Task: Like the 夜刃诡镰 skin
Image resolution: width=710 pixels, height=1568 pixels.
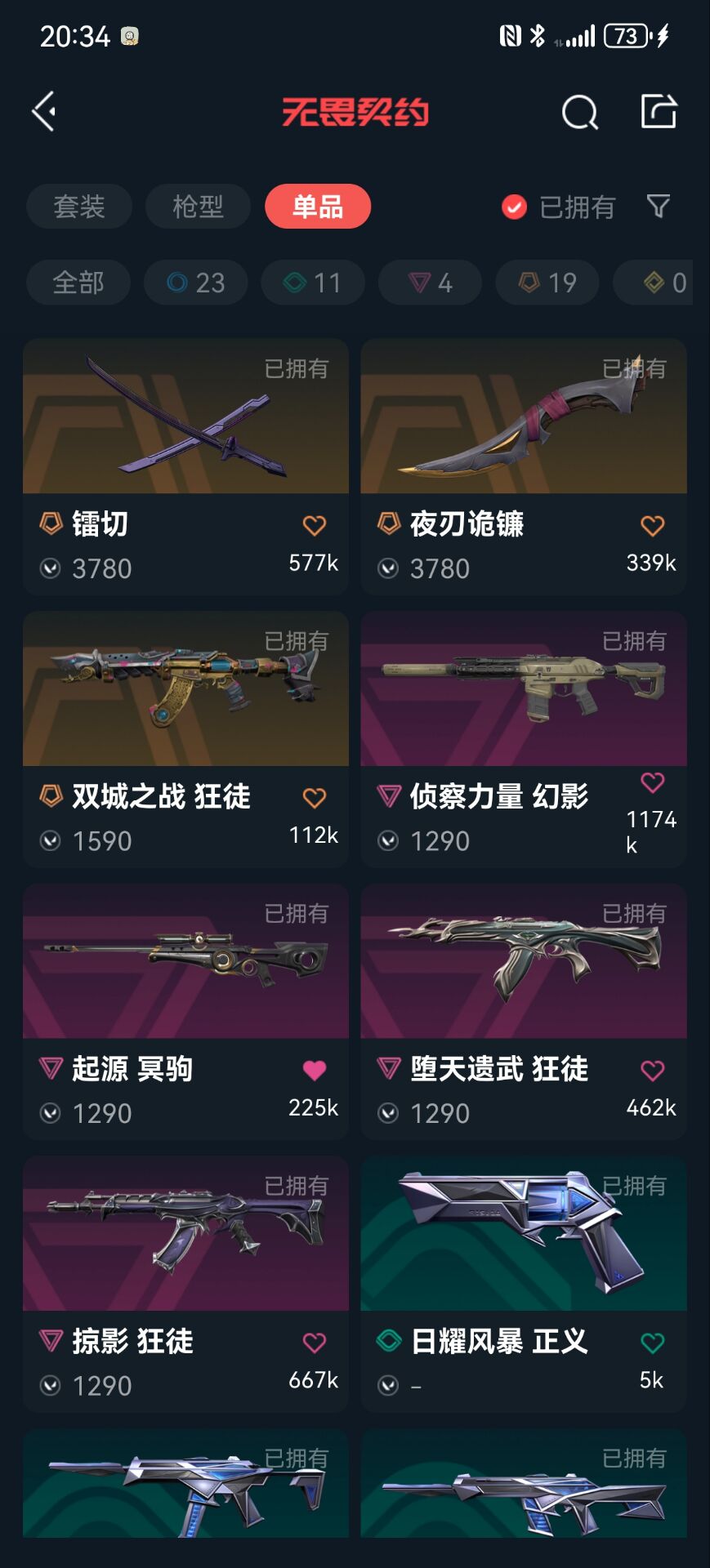Action: tap(652, 526)
